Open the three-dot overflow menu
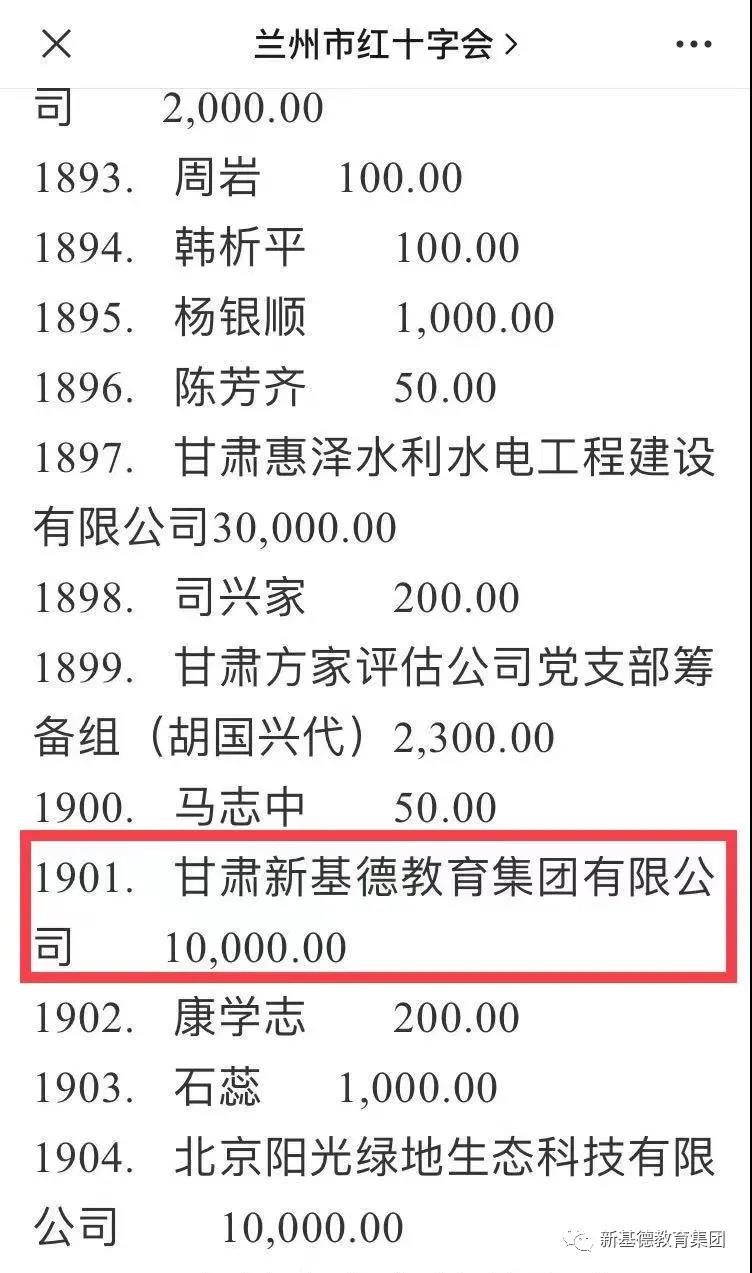752x1273 pixels. [x=693, y=45]
